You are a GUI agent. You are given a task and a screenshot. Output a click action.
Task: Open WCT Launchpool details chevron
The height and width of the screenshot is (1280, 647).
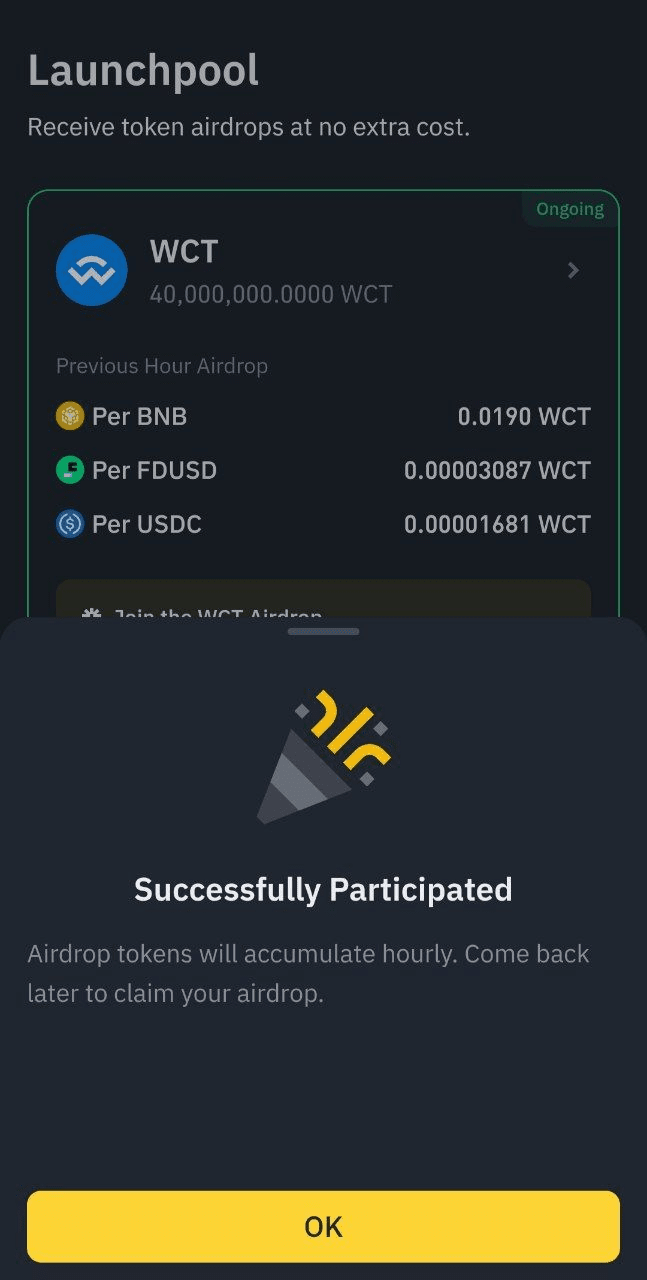pyautogui.click(x=573, y=270)
